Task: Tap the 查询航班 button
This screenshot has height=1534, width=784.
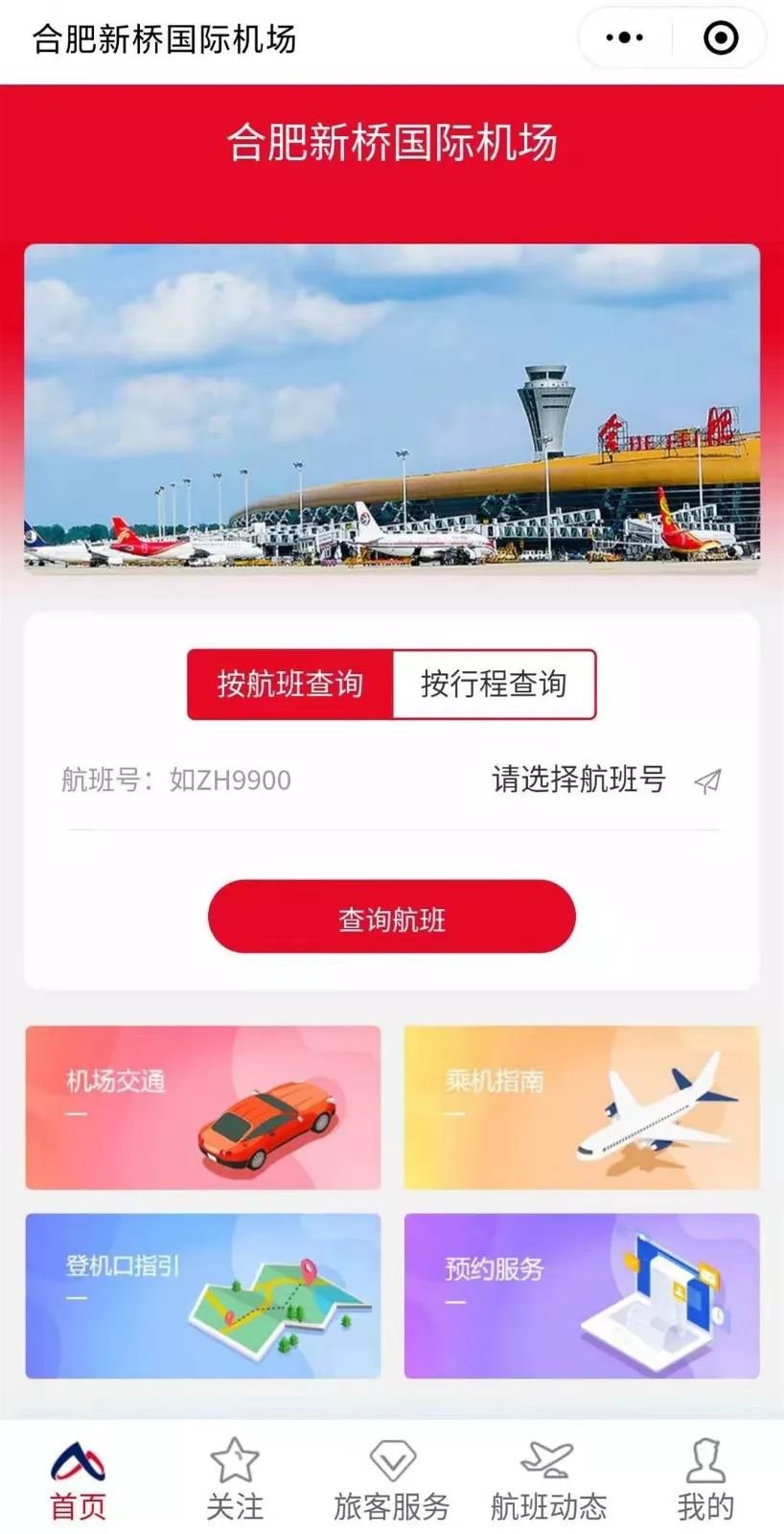Action: 392,918
